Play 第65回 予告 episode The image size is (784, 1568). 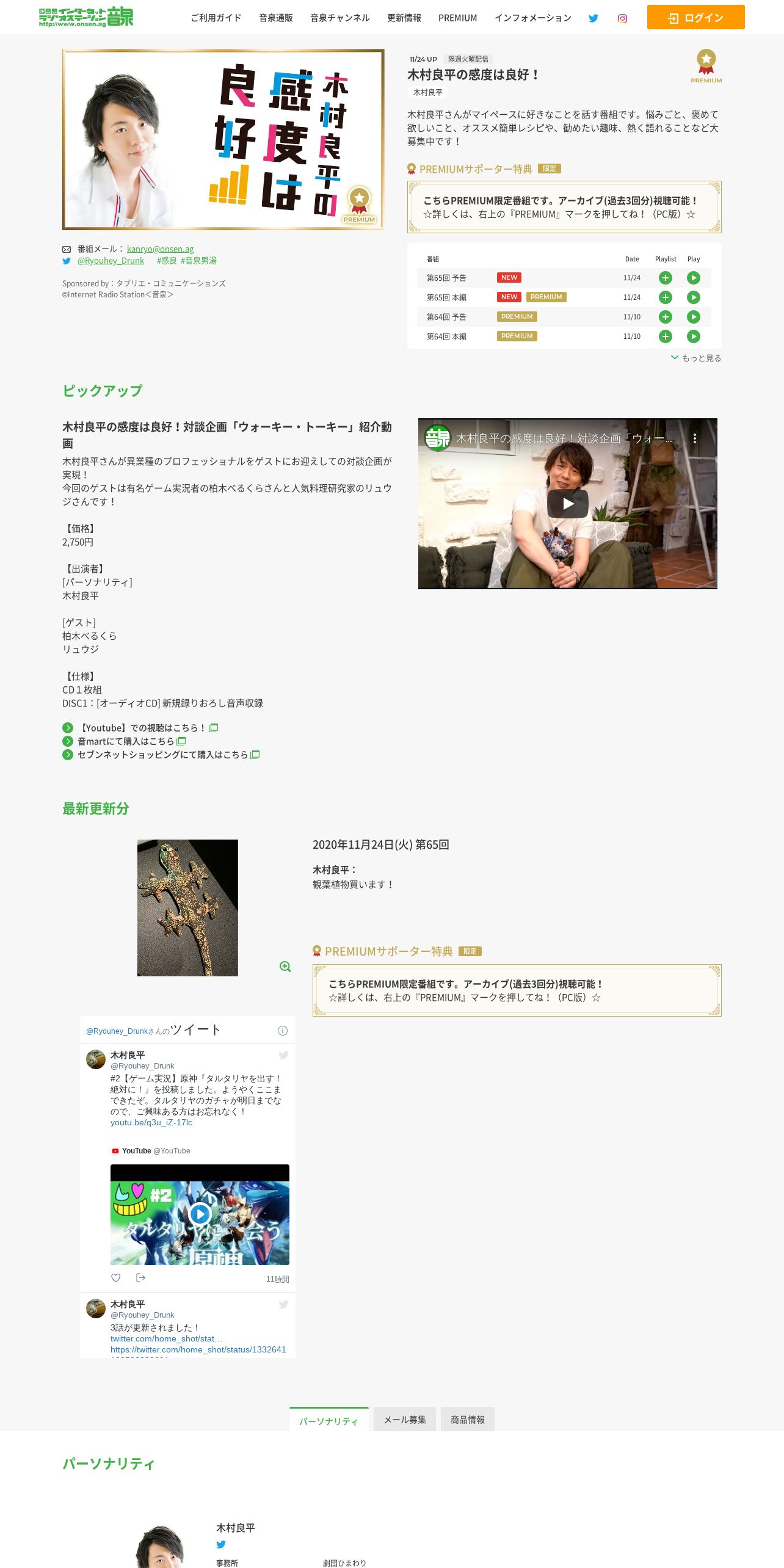(694, 278)
